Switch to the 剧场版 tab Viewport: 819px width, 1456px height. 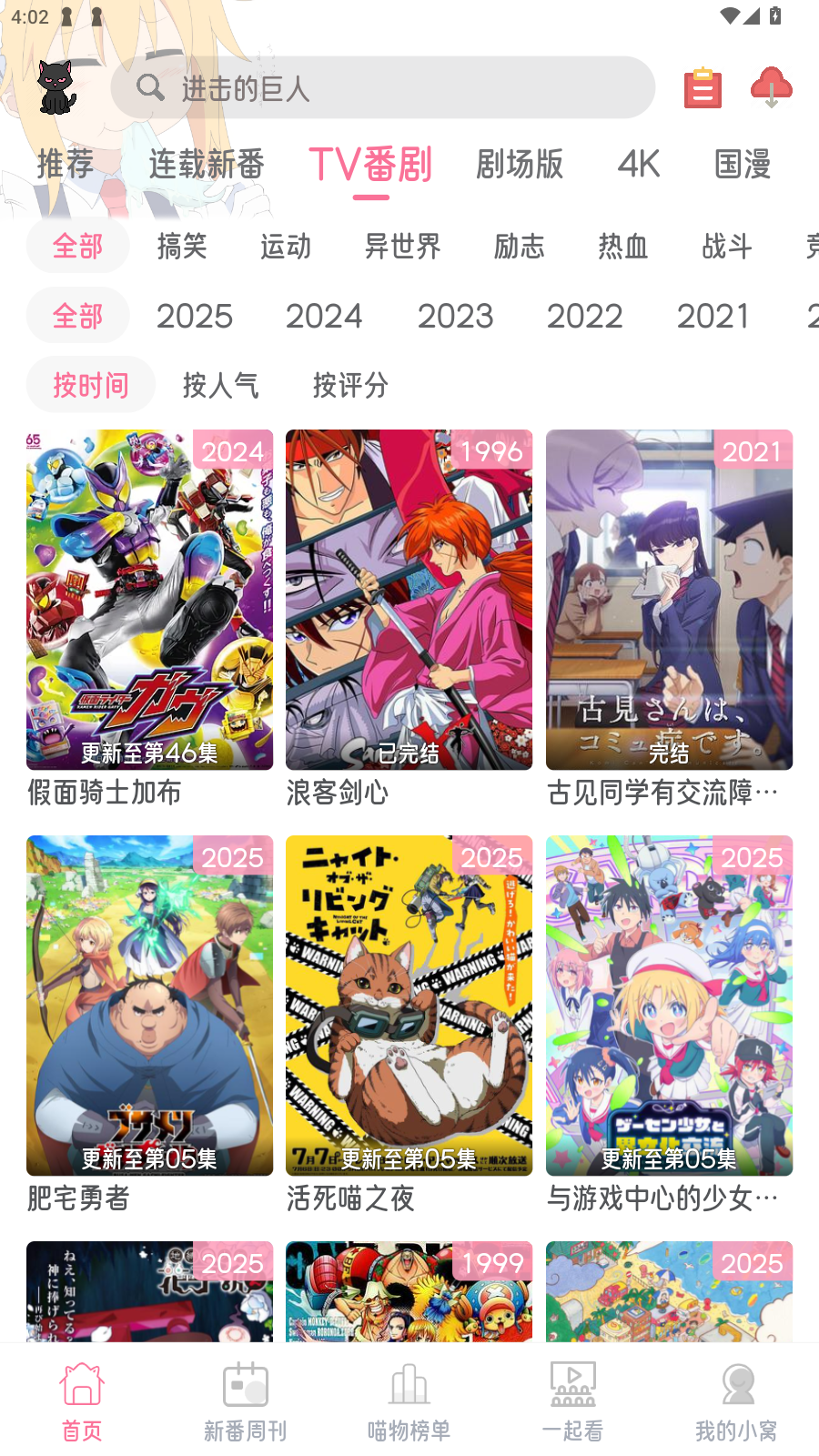[521, 165]
